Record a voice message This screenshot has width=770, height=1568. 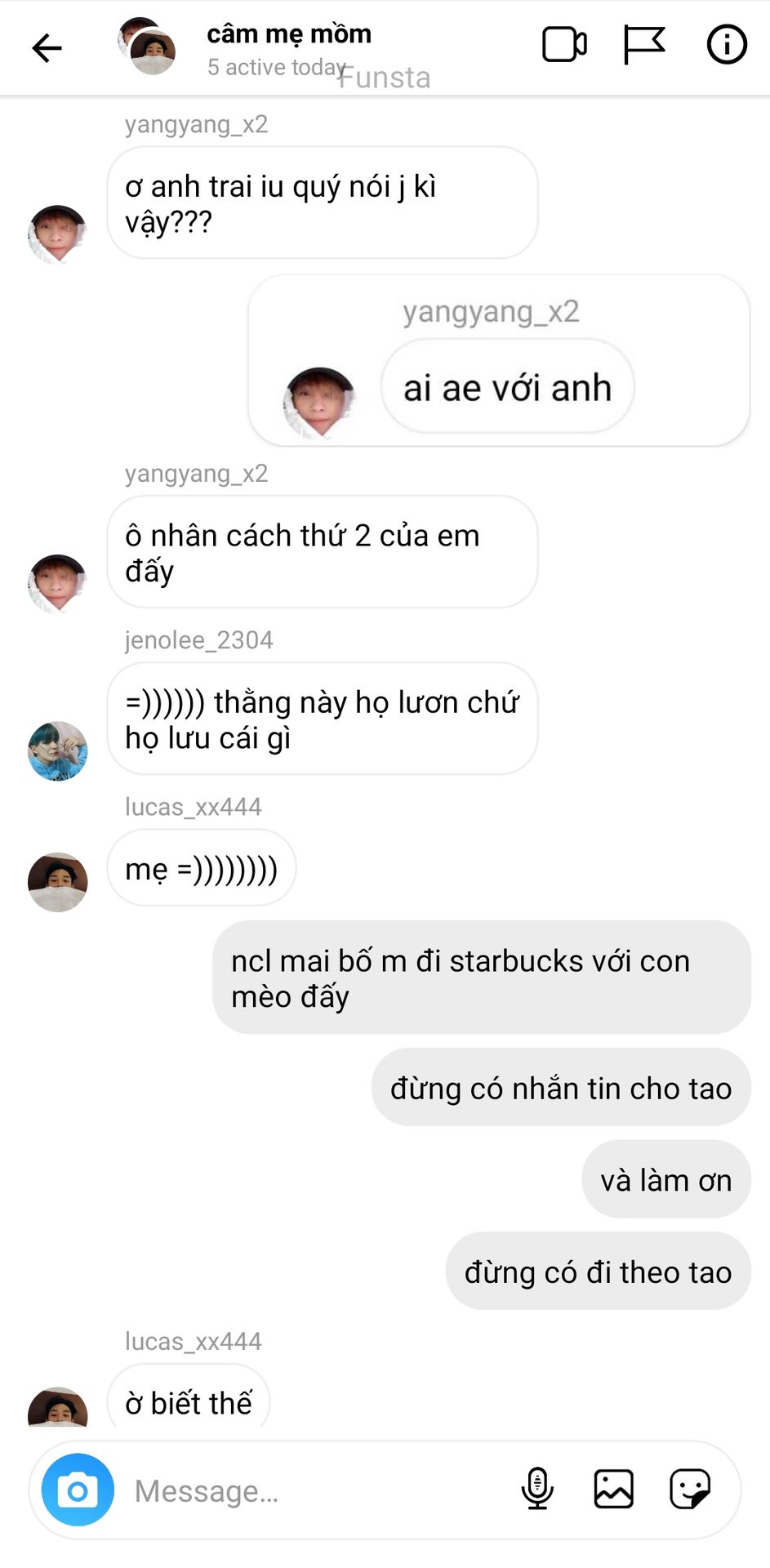[536, 1489]
